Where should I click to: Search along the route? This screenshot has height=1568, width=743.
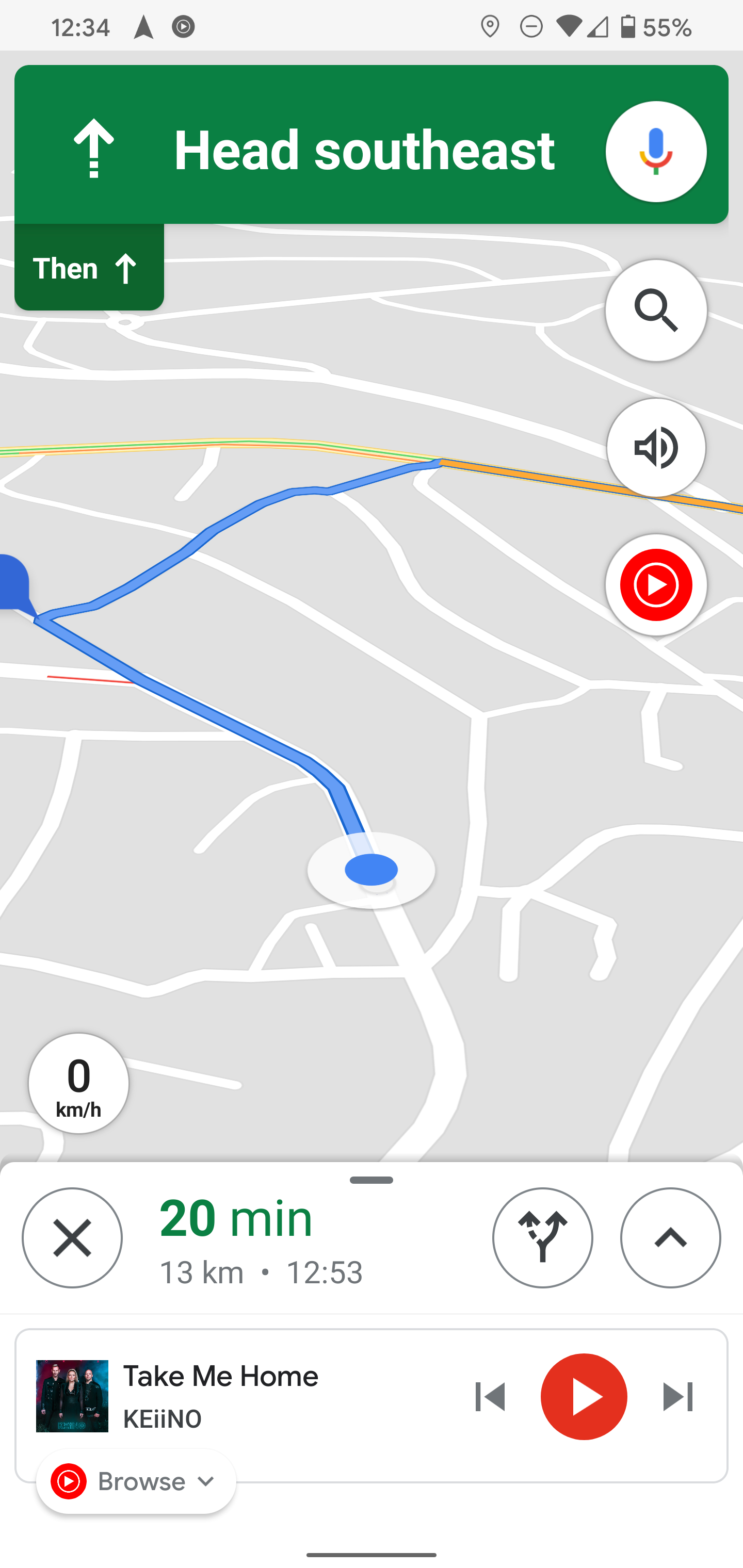click(655, 311)
